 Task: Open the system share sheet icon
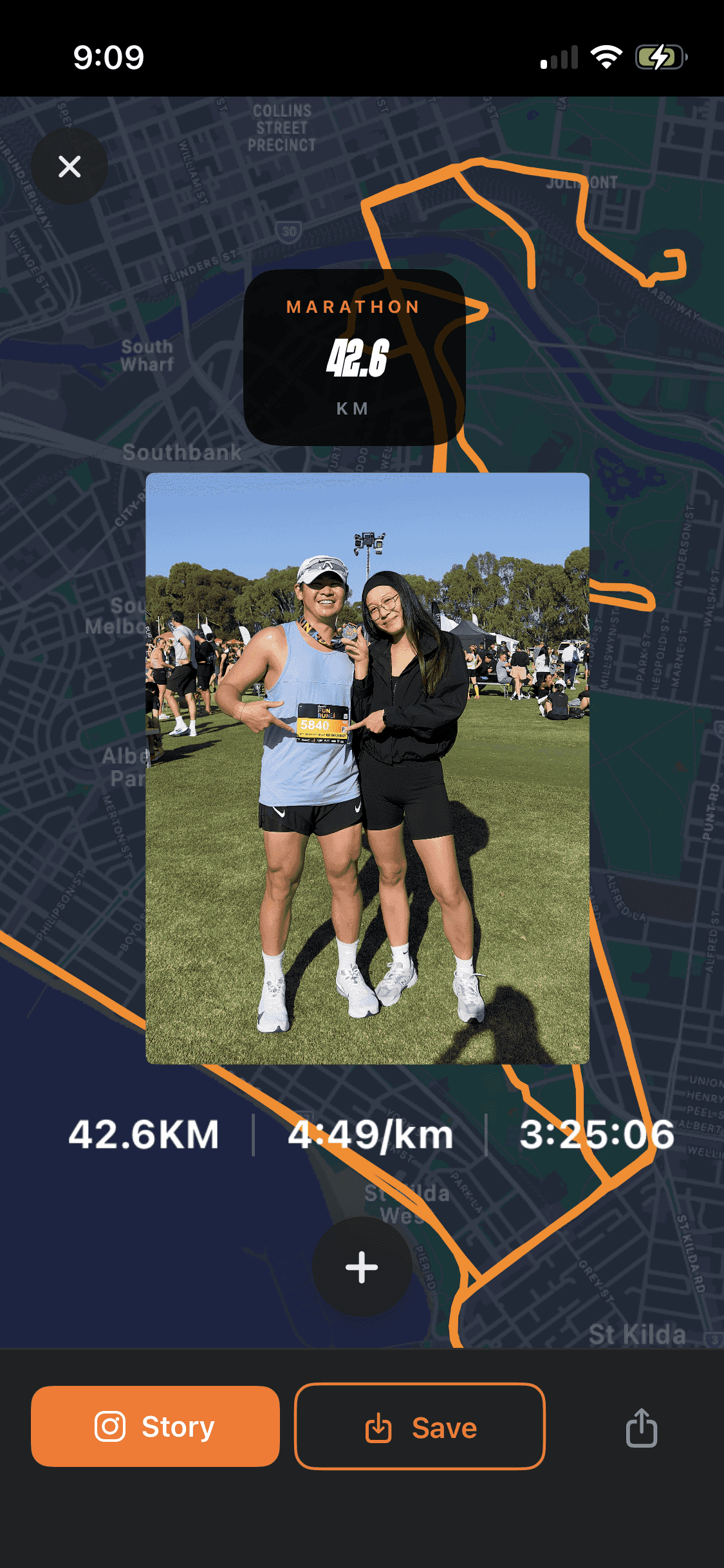pyautogui.click(x=641, y=1428)
